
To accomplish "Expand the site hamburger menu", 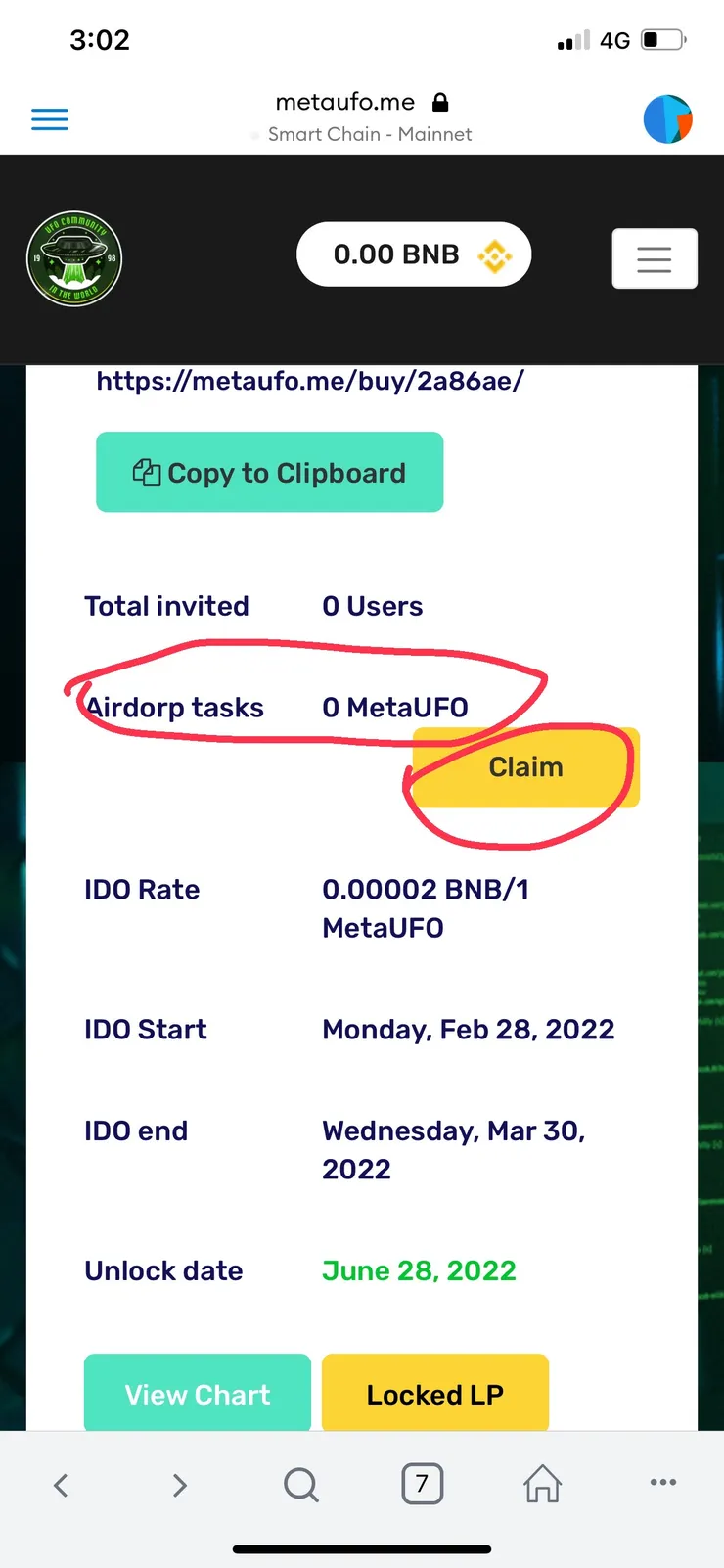I will [654, 258].
